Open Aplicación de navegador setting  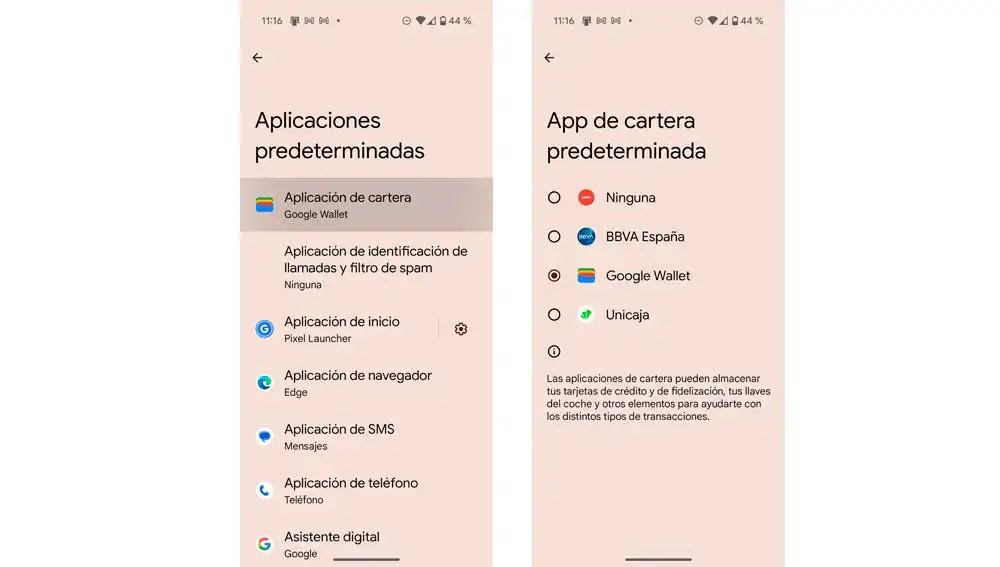click(x=357, y=383)
